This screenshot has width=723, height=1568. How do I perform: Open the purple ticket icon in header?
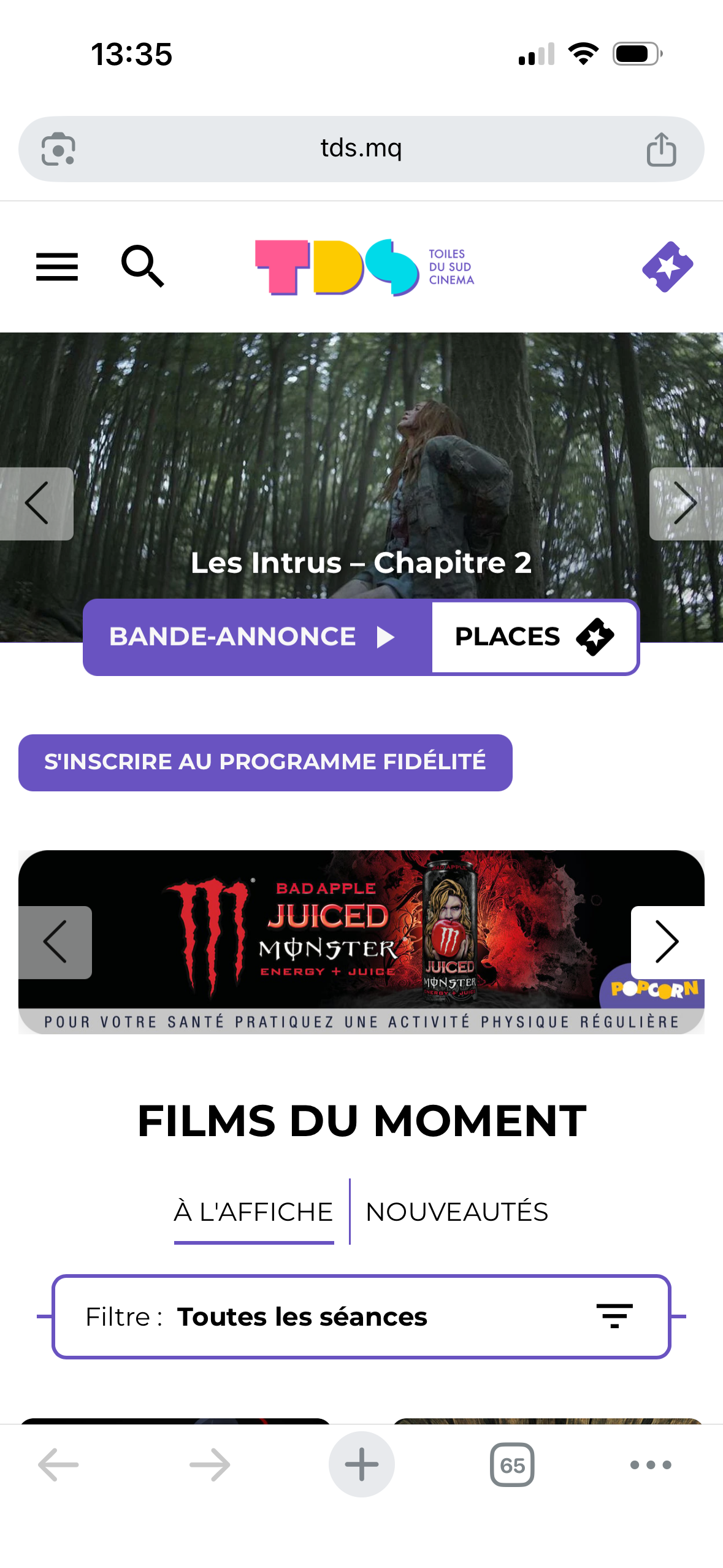667,267
